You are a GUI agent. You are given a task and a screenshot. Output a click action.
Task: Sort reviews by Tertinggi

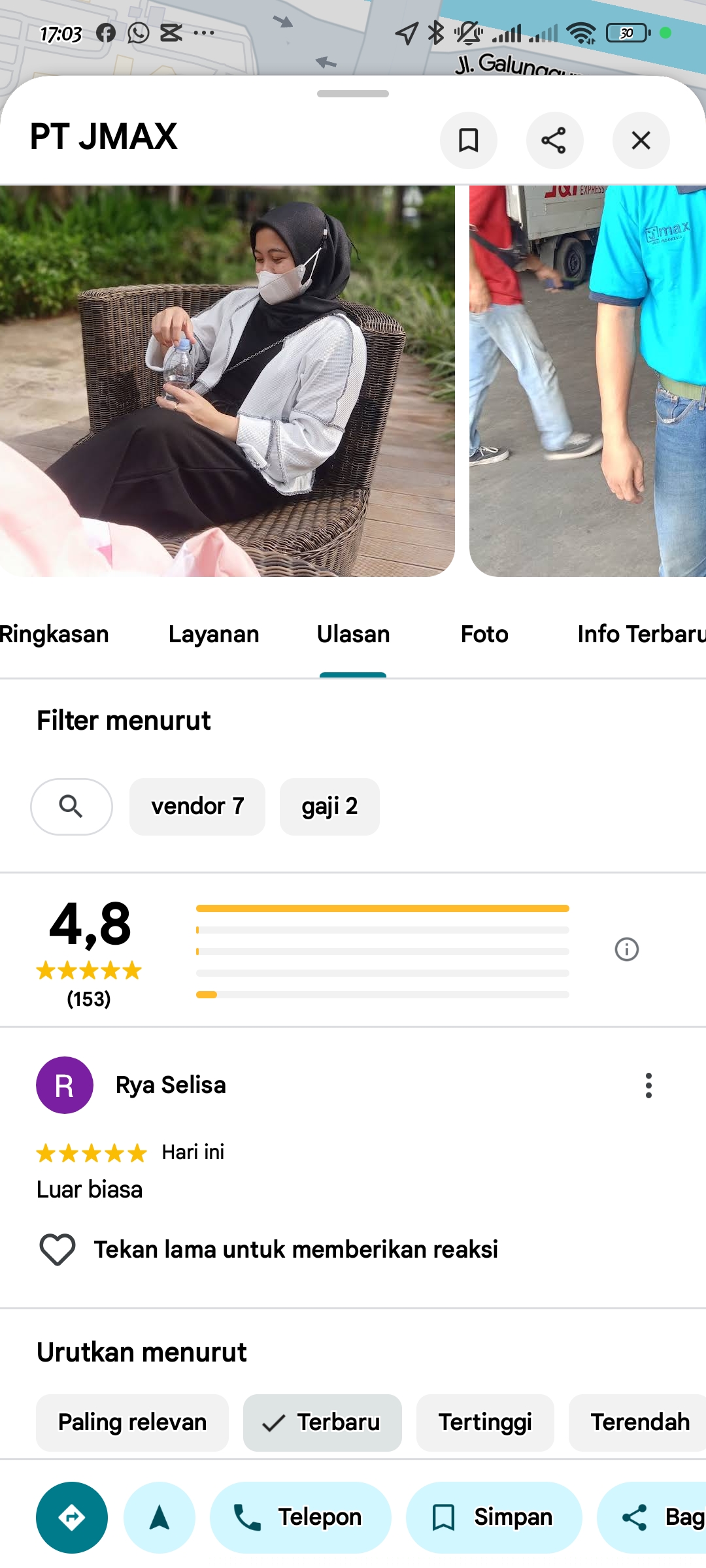pyautogui.click(x=485, y=1422)
